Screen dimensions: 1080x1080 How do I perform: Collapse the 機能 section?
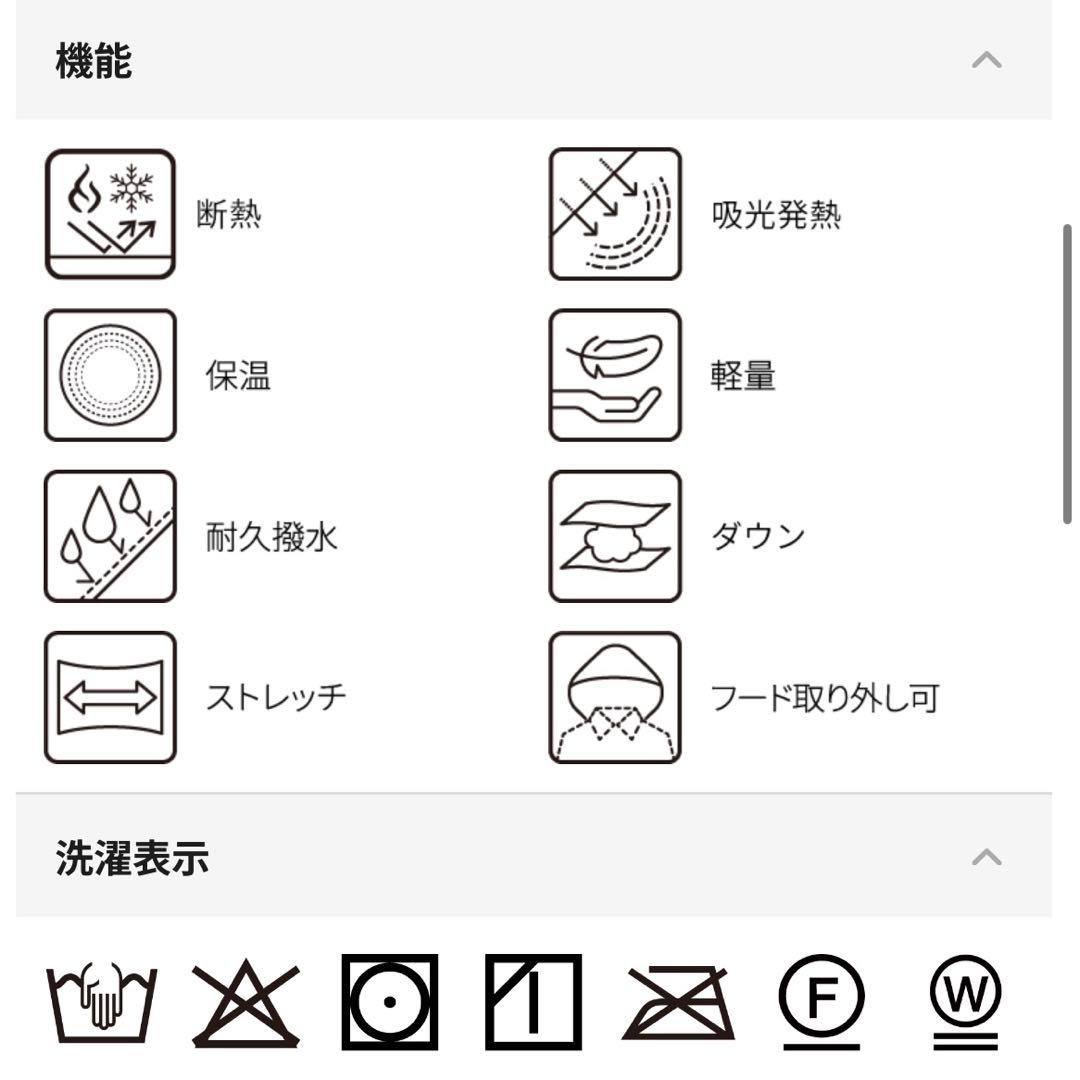coord(986,61)
